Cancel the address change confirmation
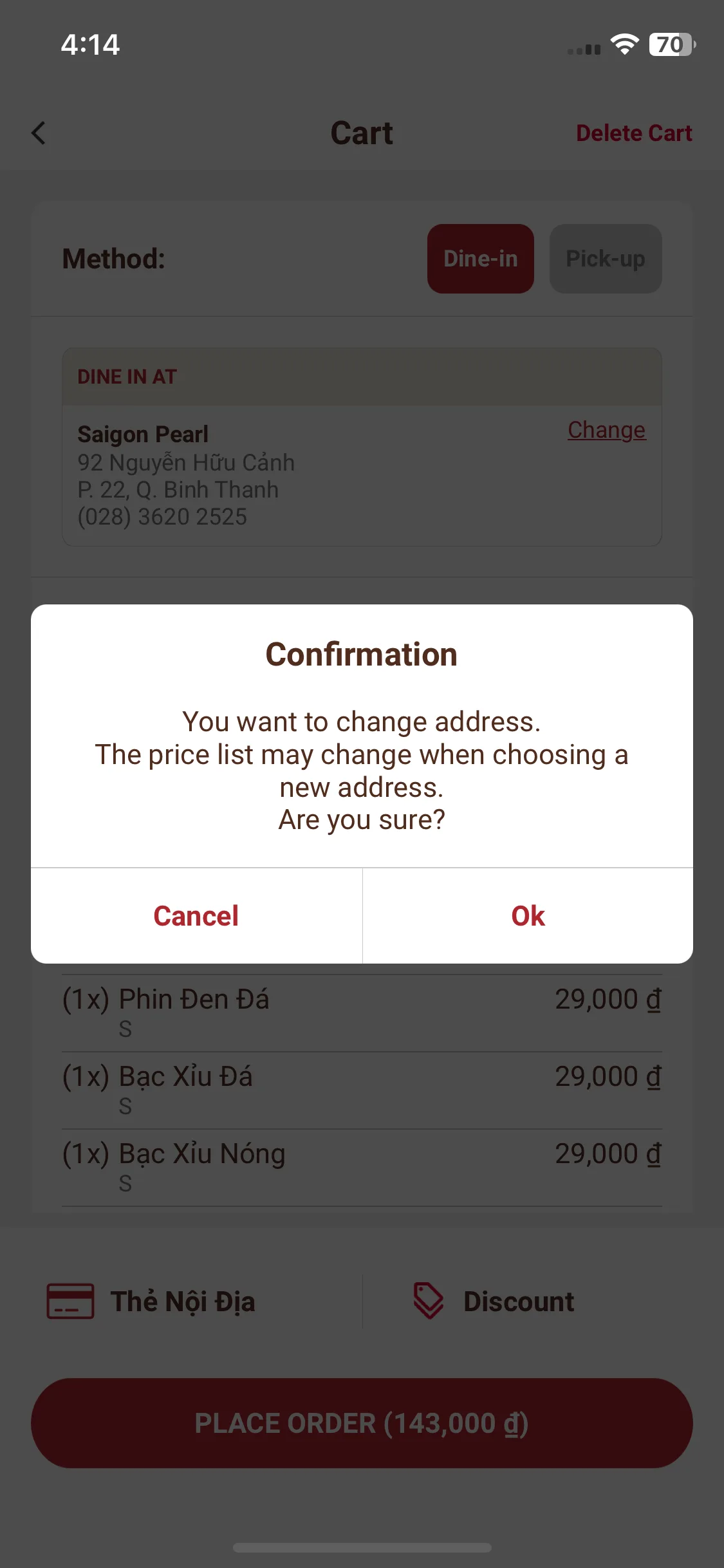Viewport: 724px width, 1568px height. (x=196, y=916)
